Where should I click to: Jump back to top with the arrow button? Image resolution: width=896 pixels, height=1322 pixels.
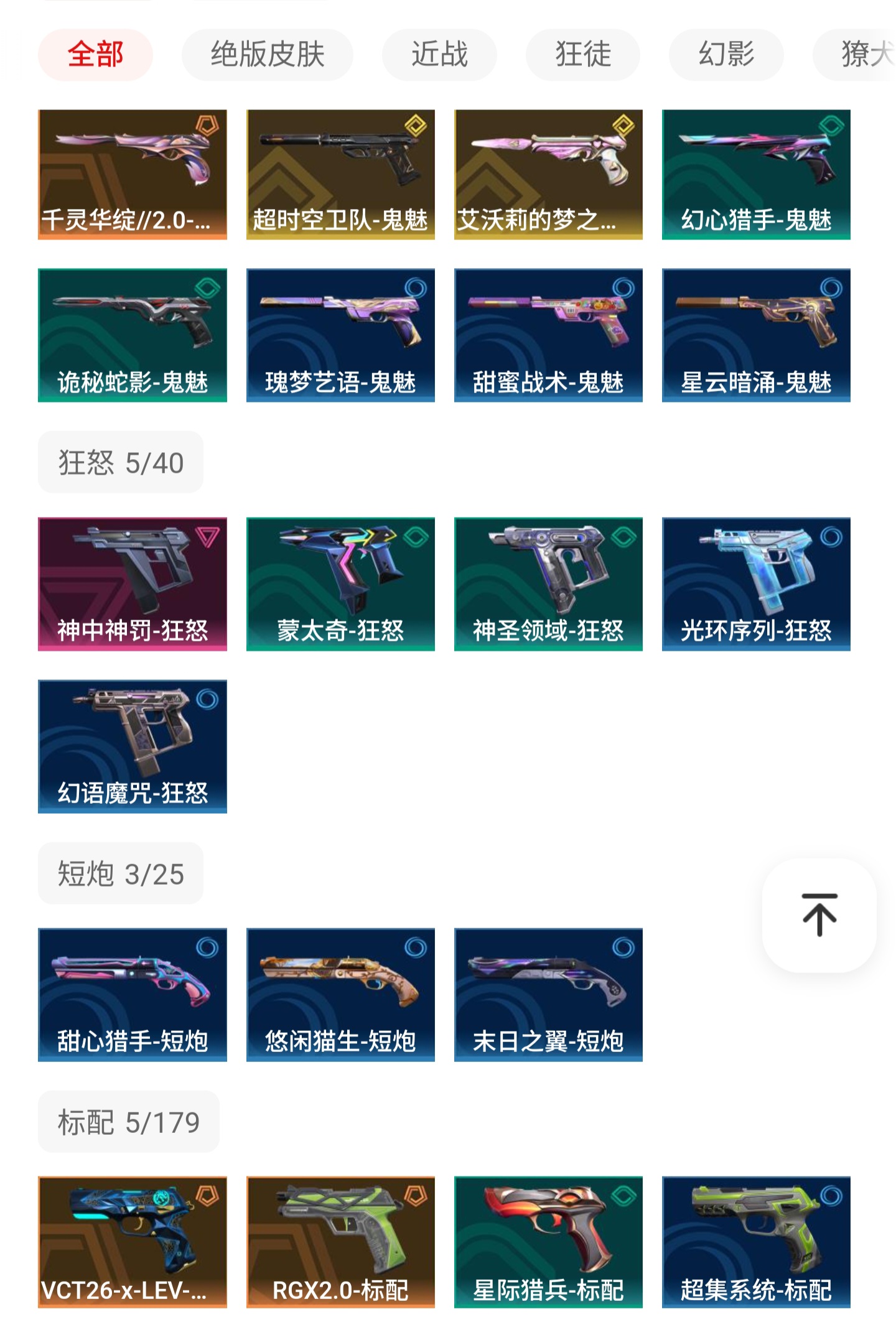[819, 915]
